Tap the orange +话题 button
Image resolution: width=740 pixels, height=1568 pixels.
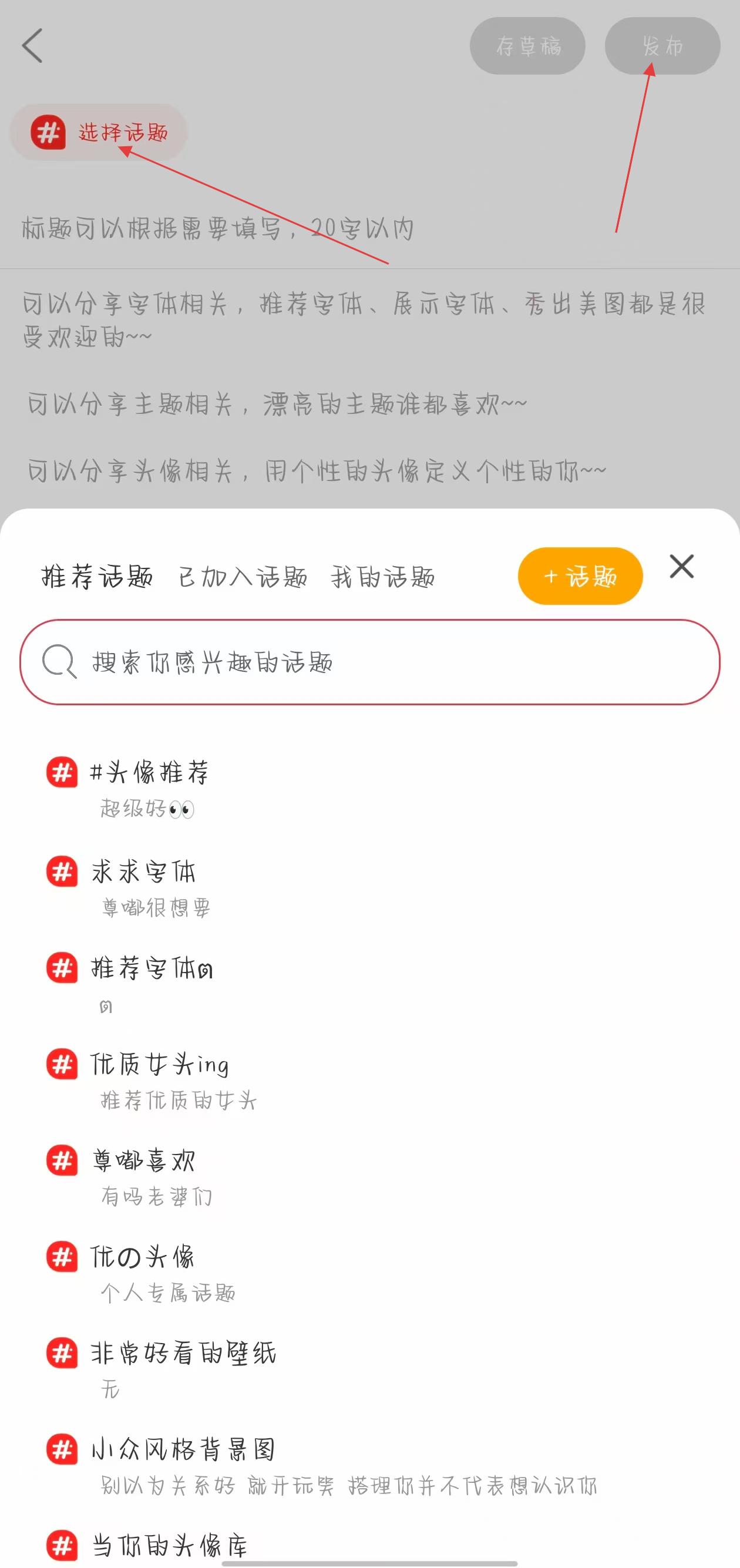(x=579, y=576)
